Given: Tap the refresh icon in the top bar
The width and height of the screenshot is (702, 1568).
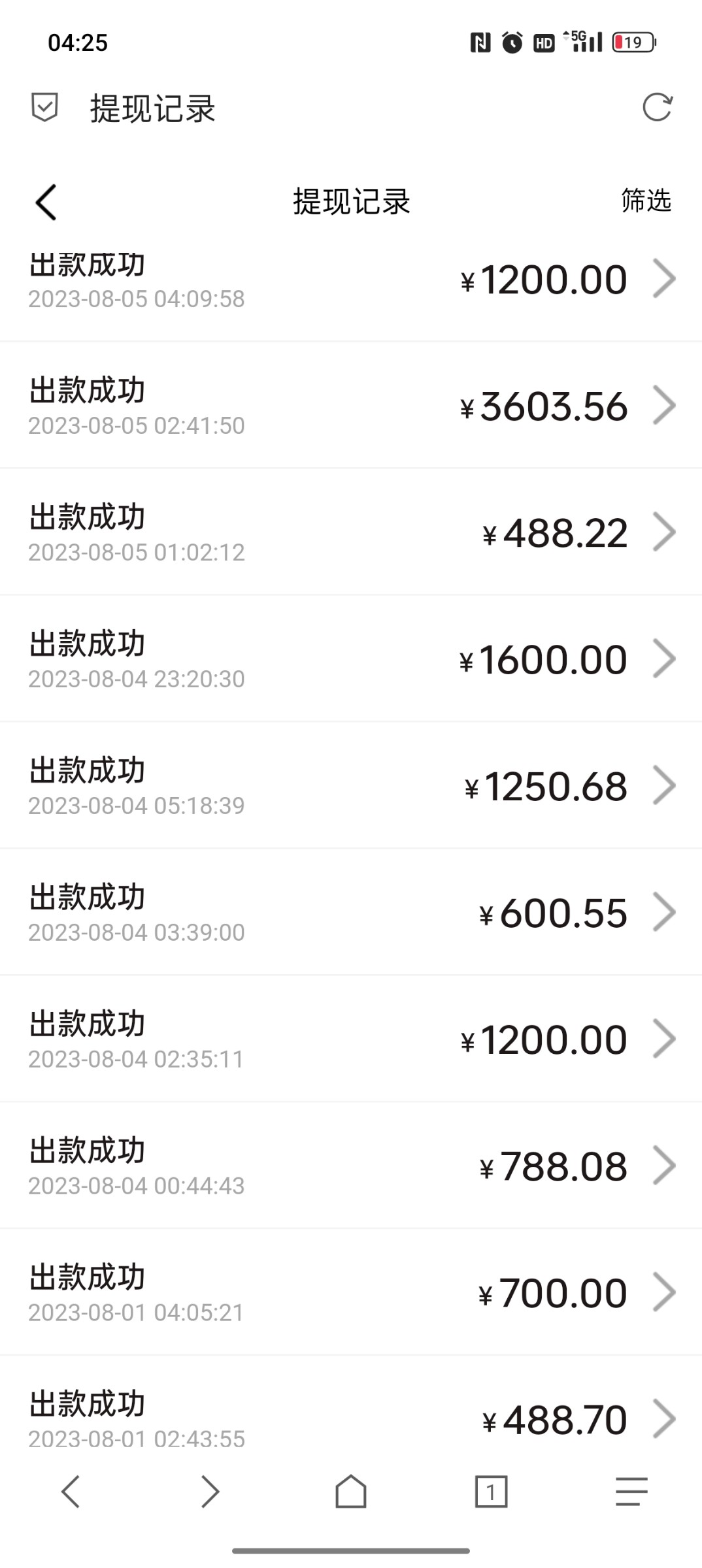Looking at the screenshot, I should (x=656, y=108).
